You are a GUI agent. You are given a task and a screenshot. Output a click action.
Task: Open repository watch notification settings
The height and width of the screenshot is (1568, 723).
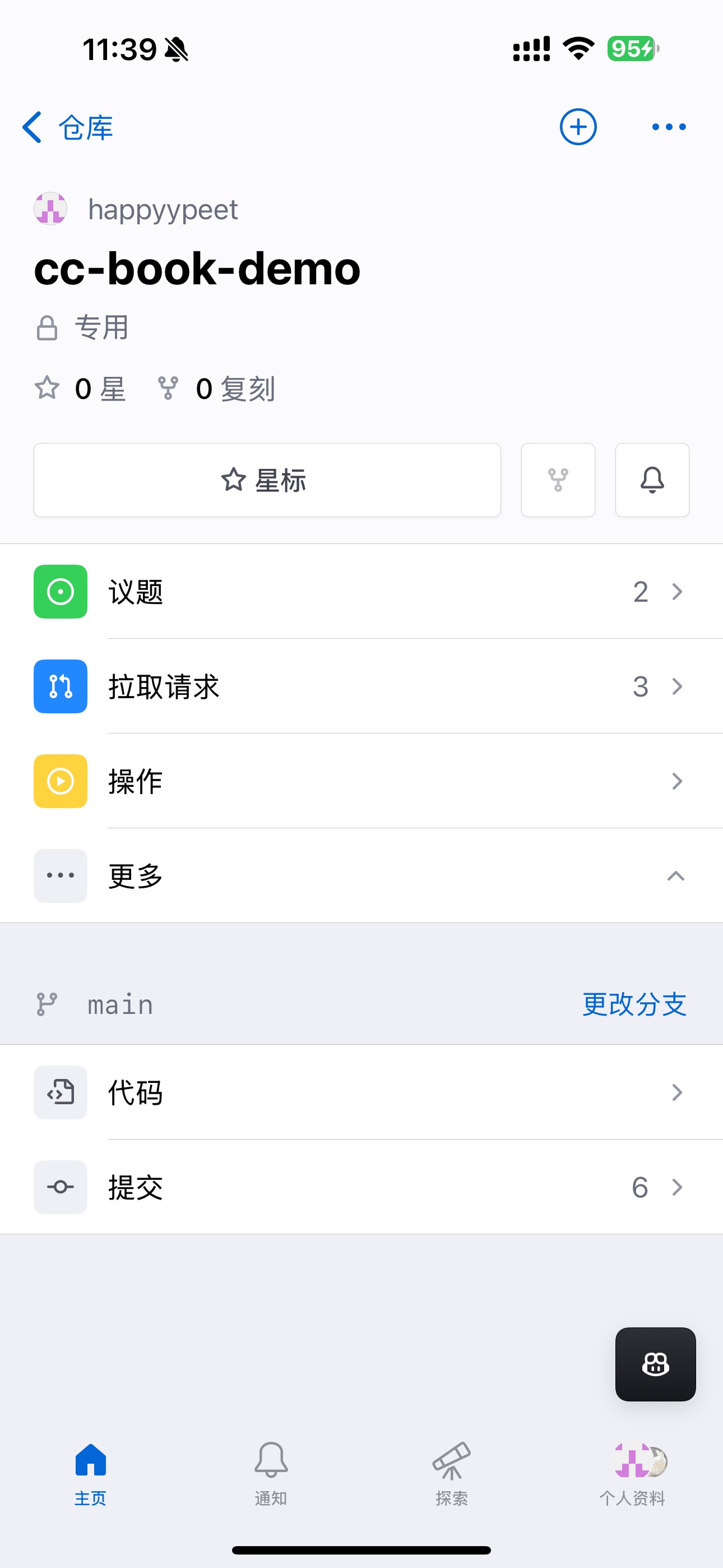[x=652, y=480]
